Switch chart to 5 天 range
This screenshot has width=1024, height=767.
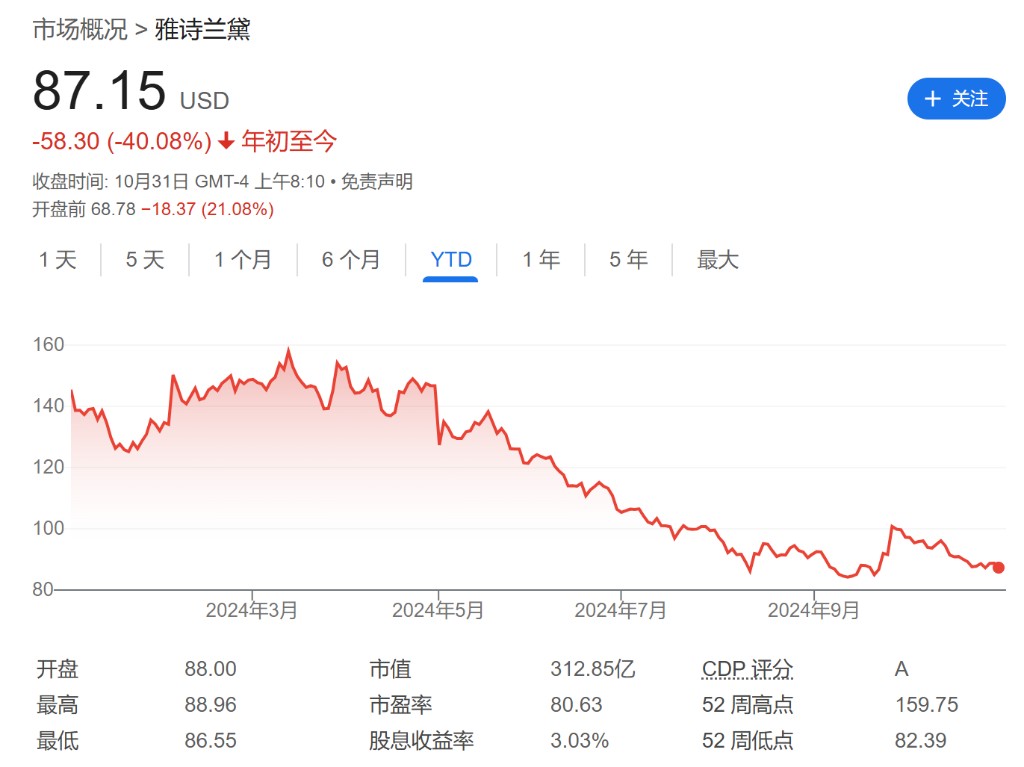145,260
